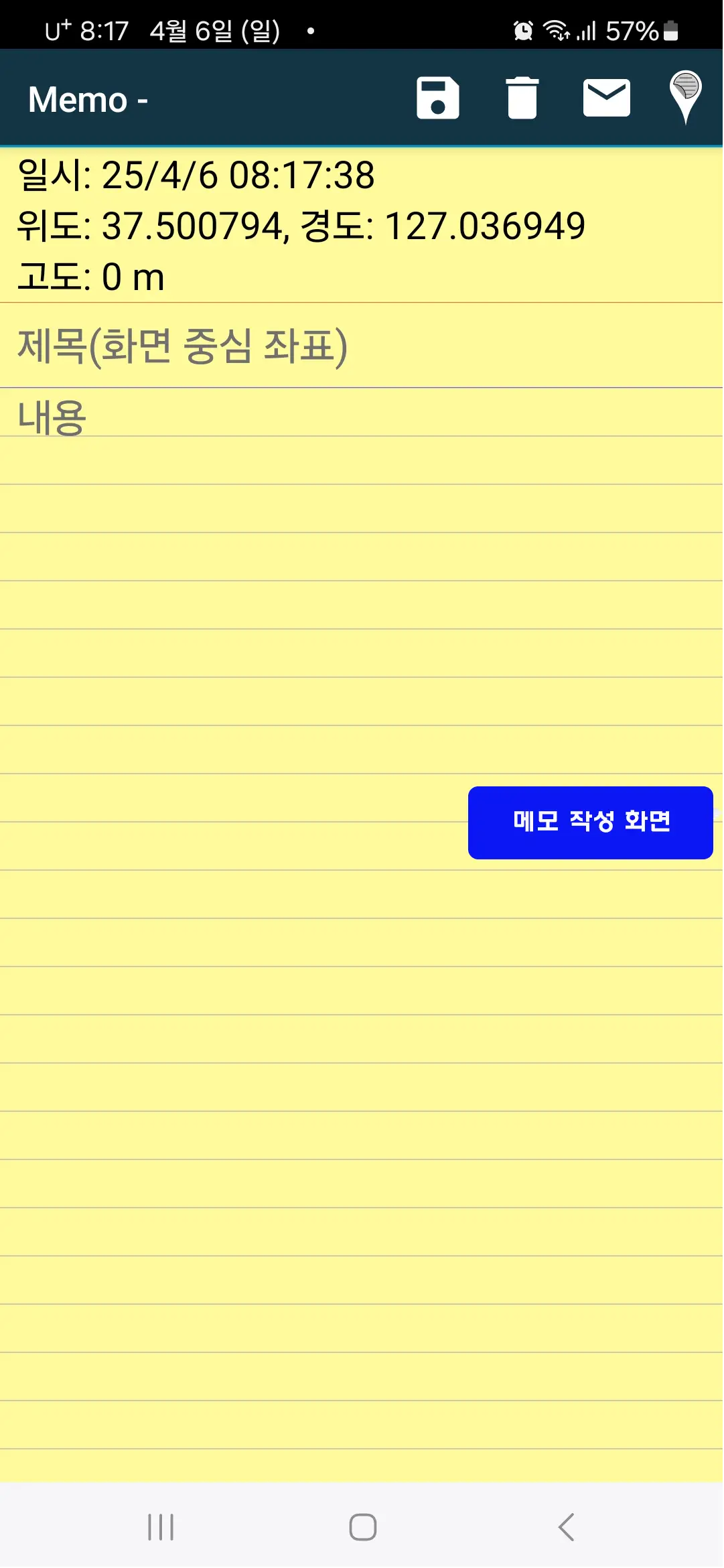Viewport: 724px width, 1568px height.
Task: Tap the battery indicator showing 57%
Action: pyautogui.click(x=632, y=29)
